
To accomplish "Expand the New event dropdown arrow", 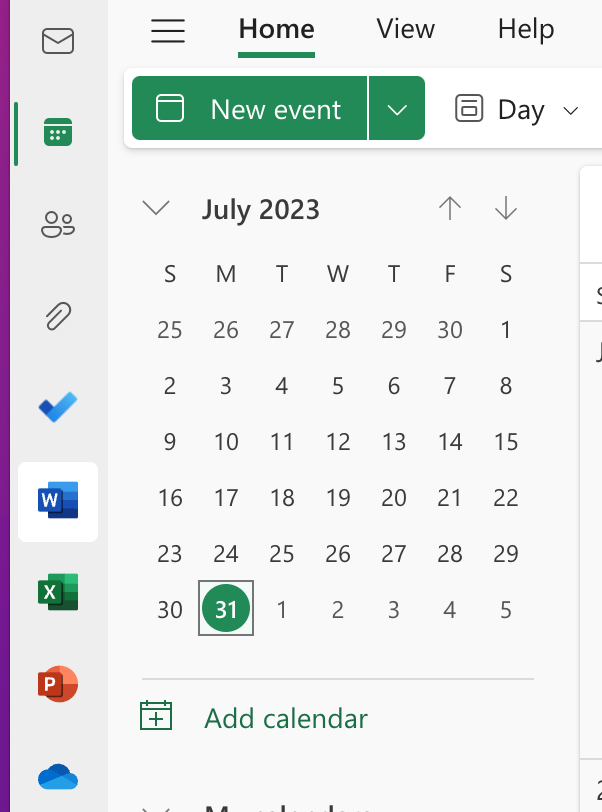I will coord(397,109).
